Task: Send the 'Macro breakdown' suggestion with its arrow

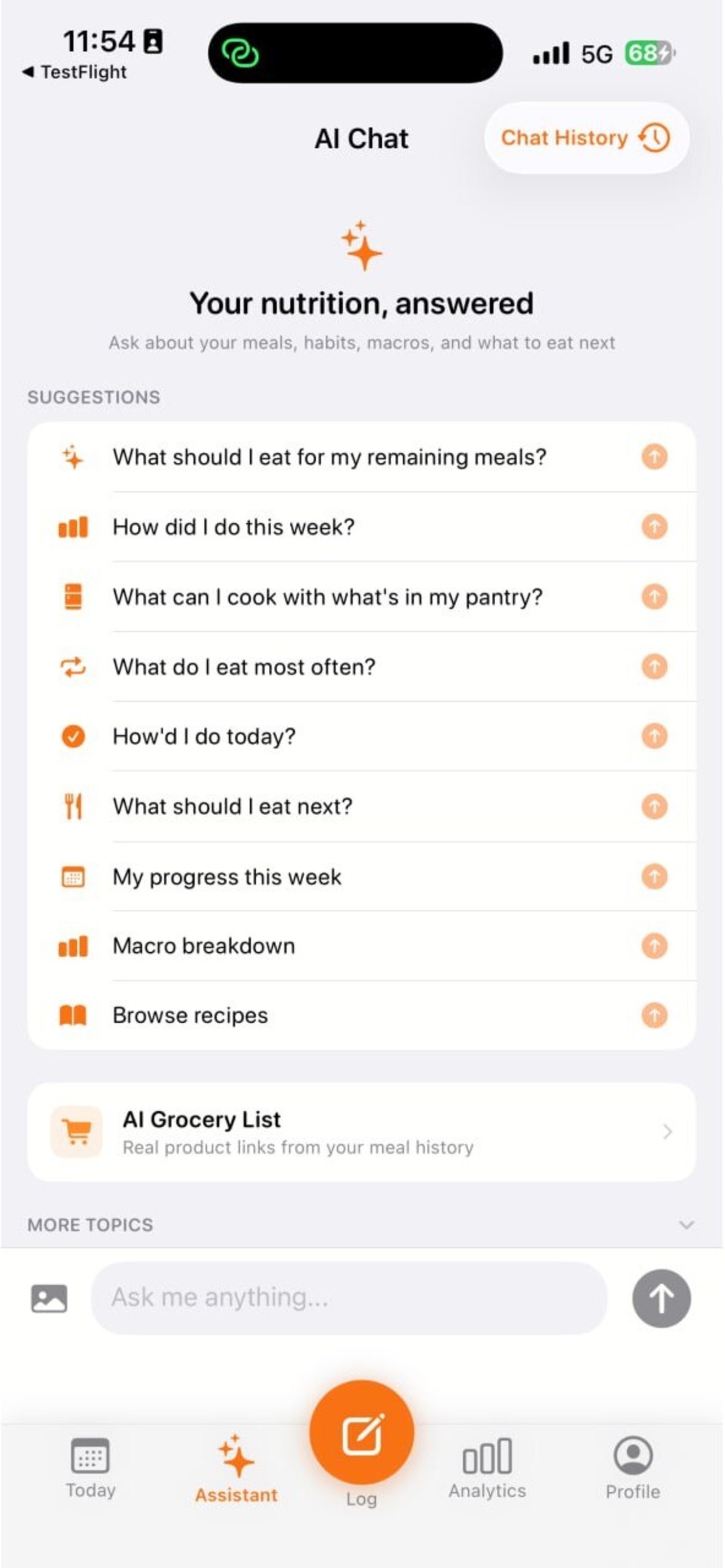Action: [654, 946]
